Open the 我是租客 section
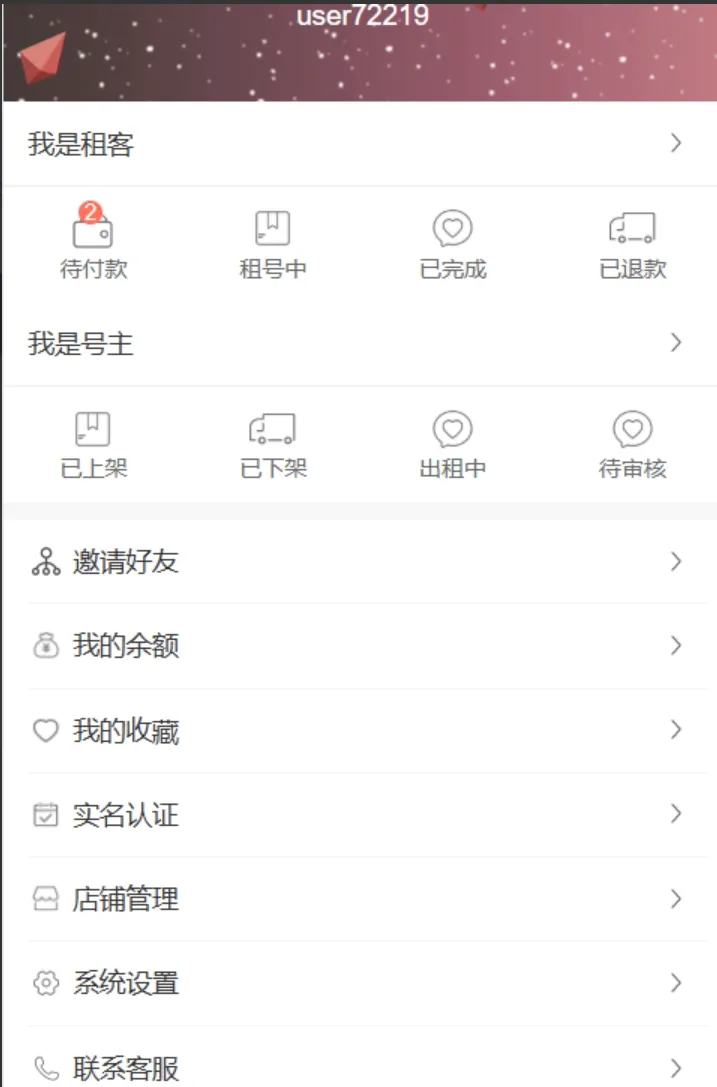Image resolution: width=717 pixels, height=1087 pixels. click(x=358, y=144)
